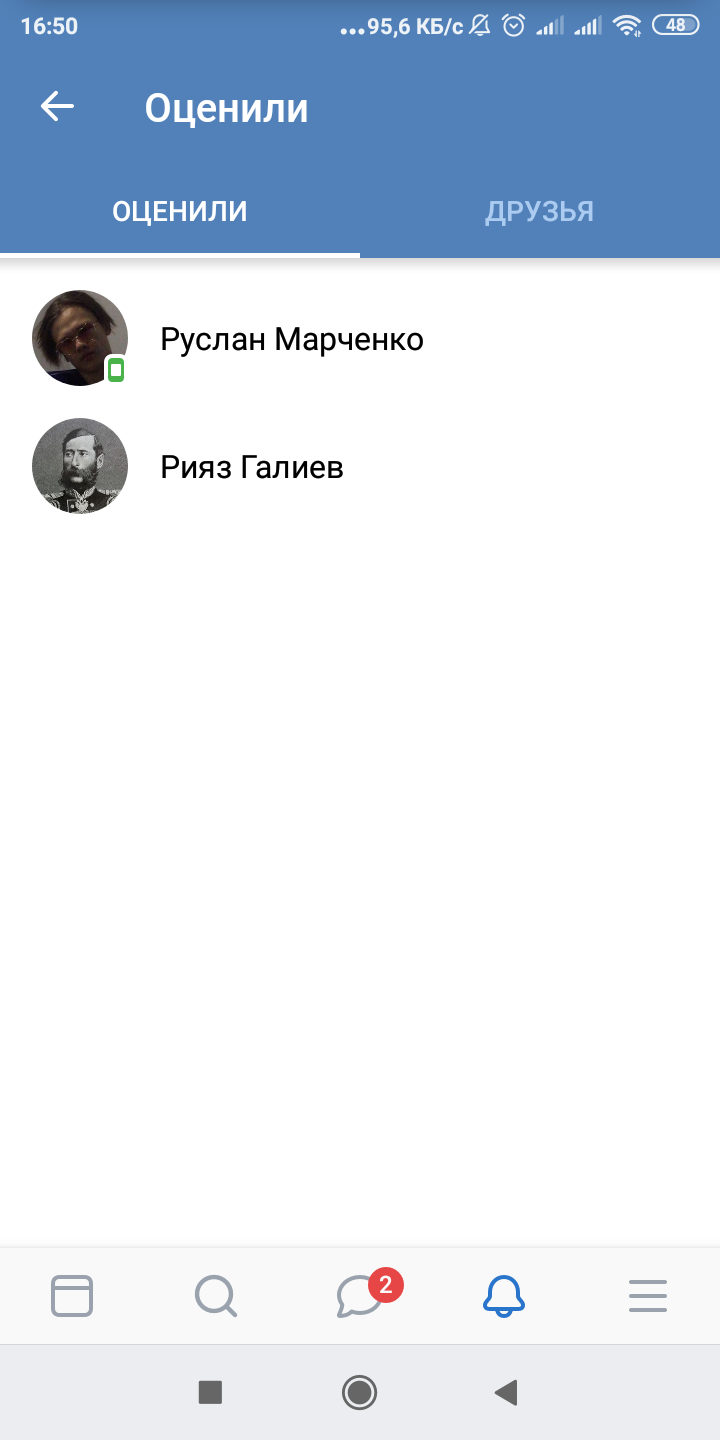This screenshot has width=720, height=1440.
Task: Select the Оценили tab
Action: (x=180, y=212)
